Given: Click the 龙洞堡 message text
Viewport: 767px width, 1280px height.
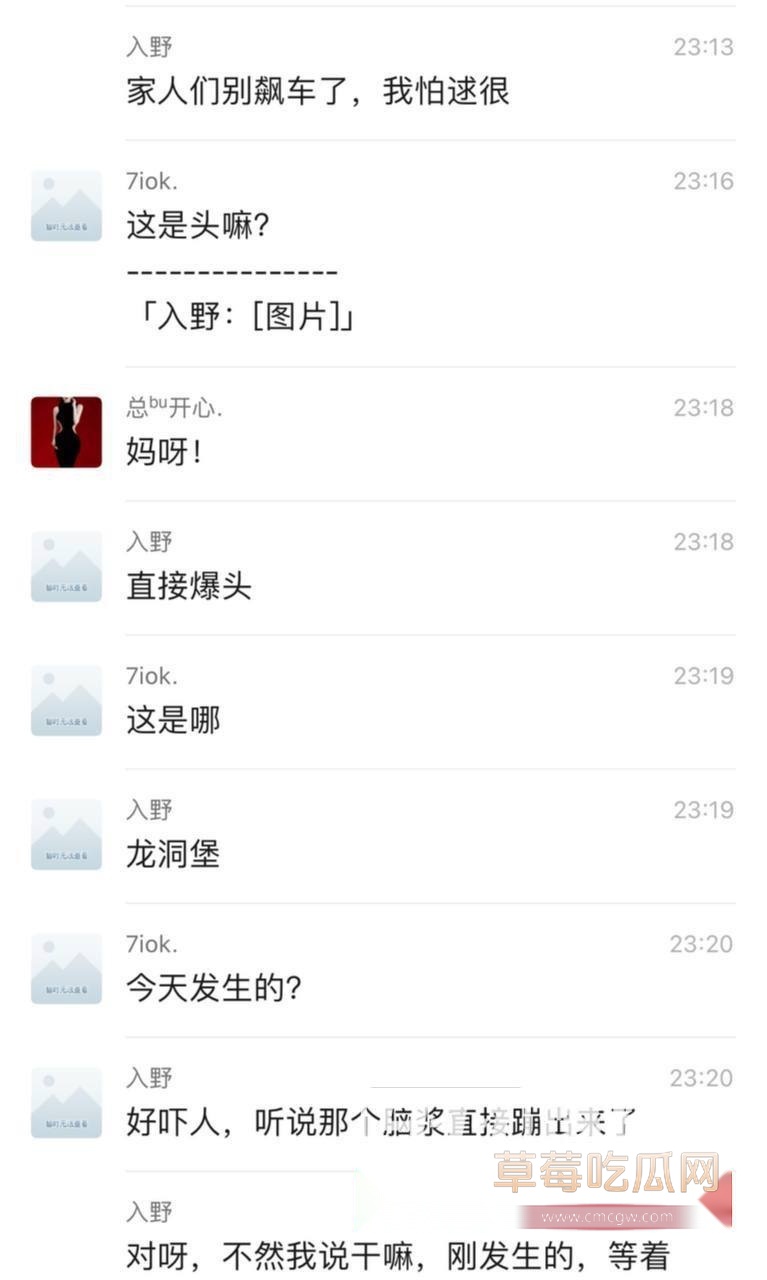Looking at the screenshot, I should click(172, 854).
